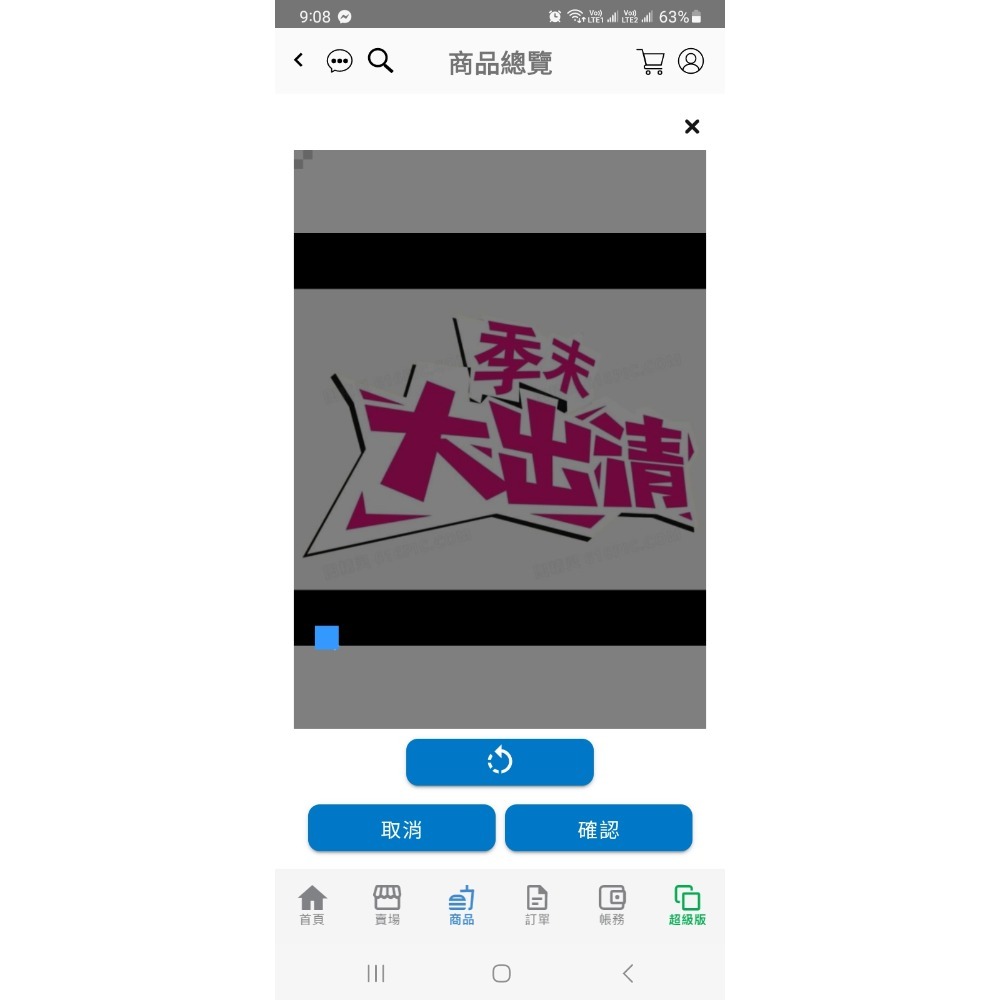Open the user account profile icon
1000x1000 pixels.
(x=691, y=62)
